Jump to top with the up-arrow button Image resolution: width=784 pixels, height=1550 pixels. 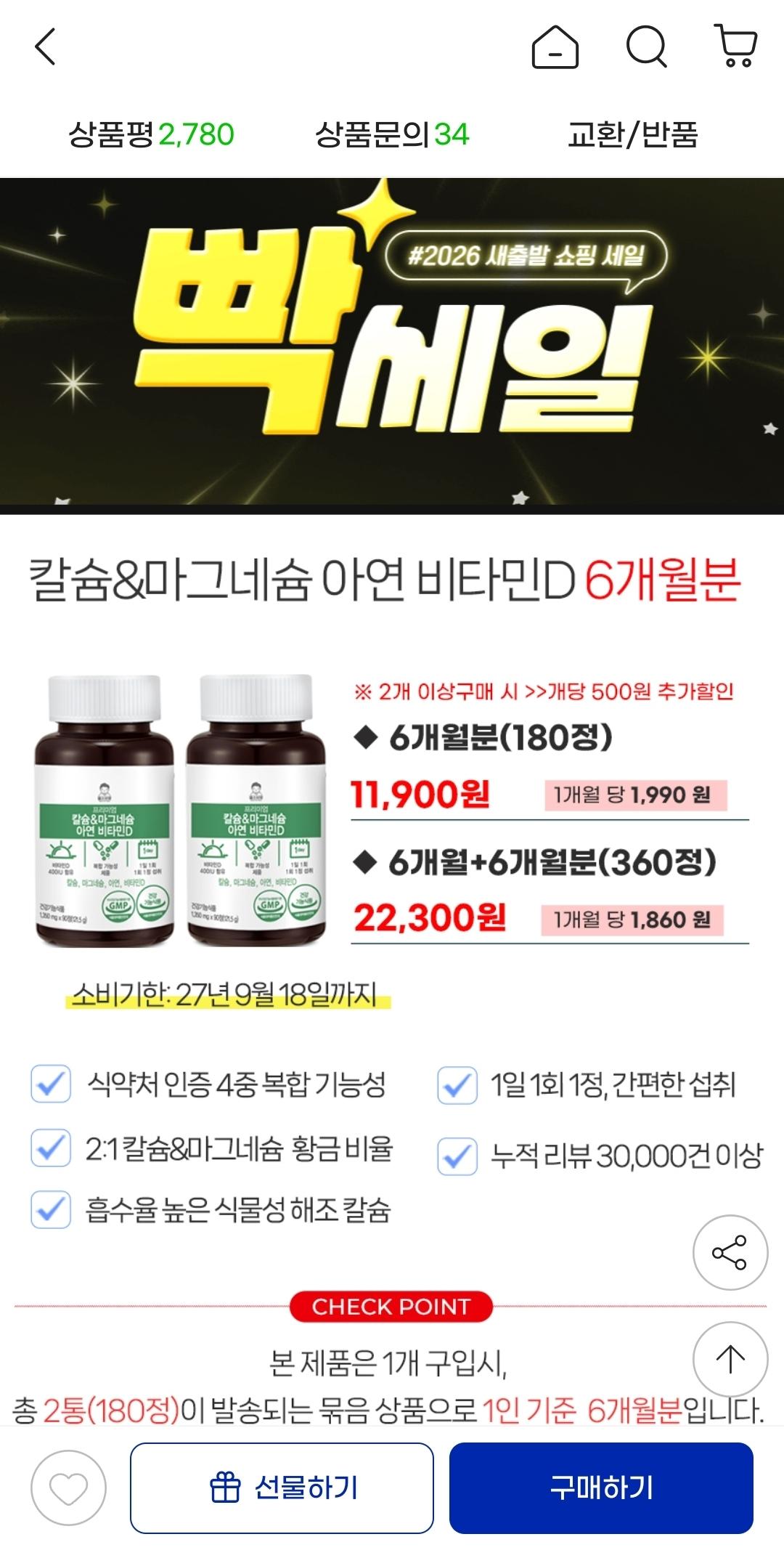pos(730,1358)
